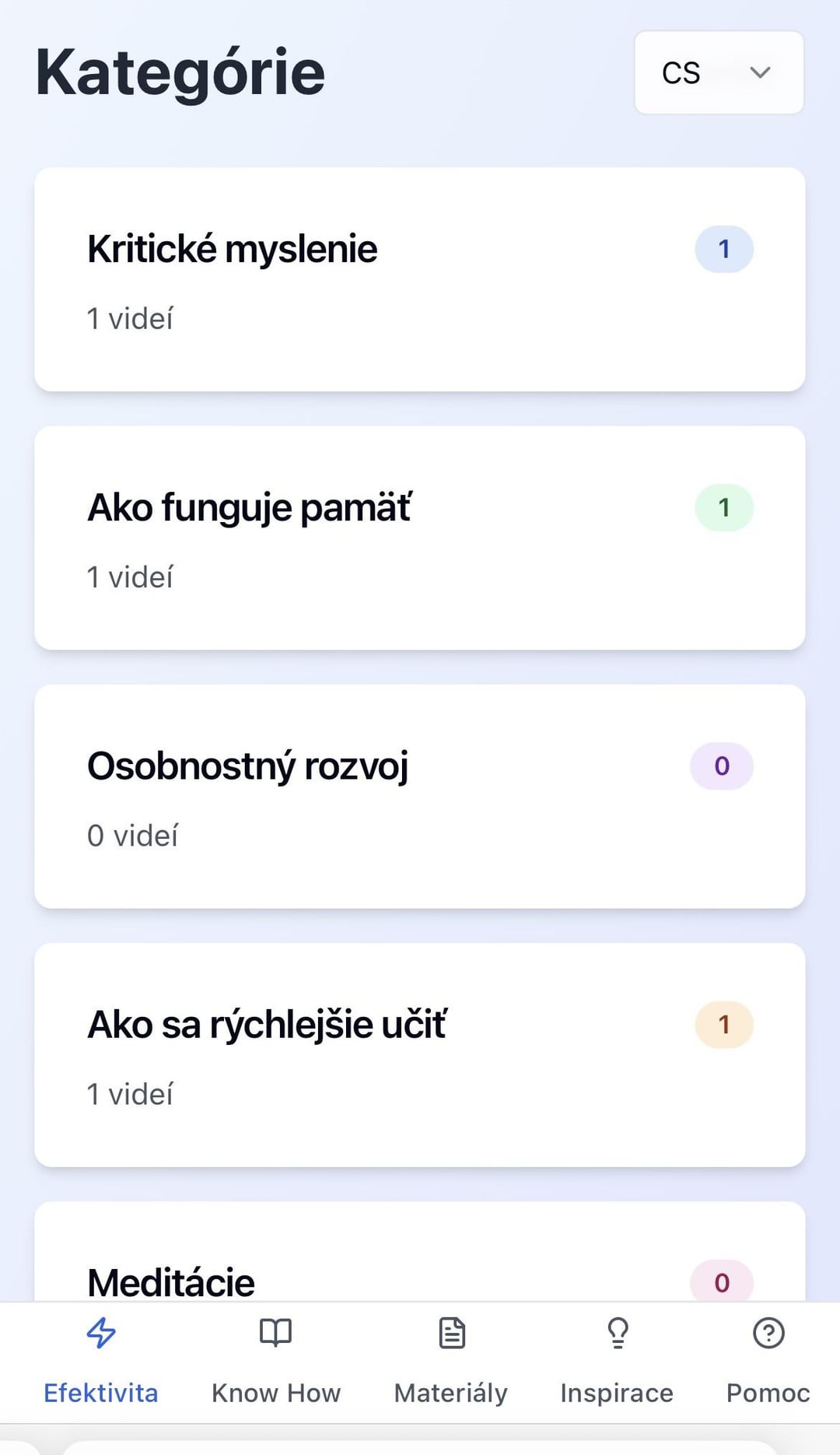This screenshot has width=840, height=1455.
Task: Open the Pomoc help tab
Action: click(x=768, y=1362)
